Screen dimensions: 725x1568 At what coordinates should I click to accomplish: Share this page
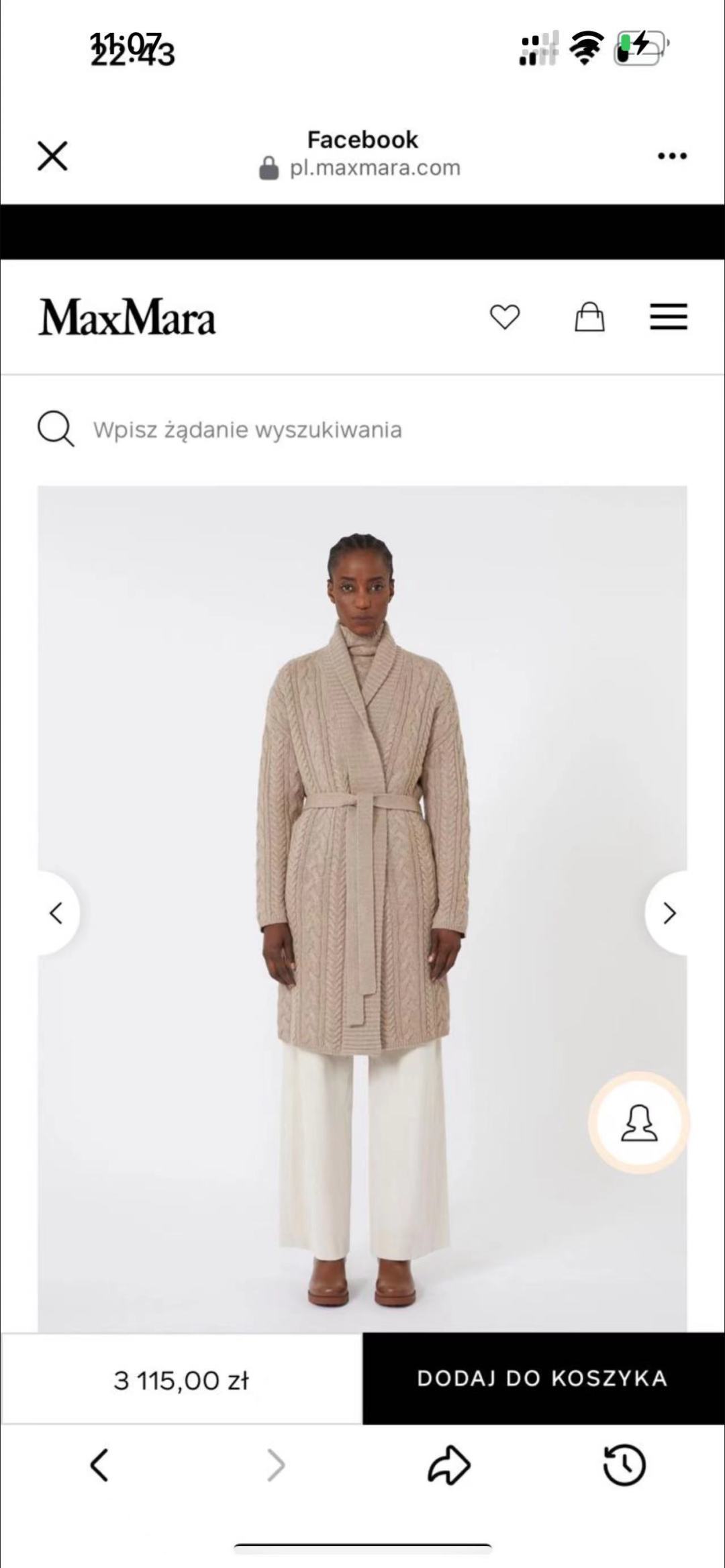[x=449, y=1465]
